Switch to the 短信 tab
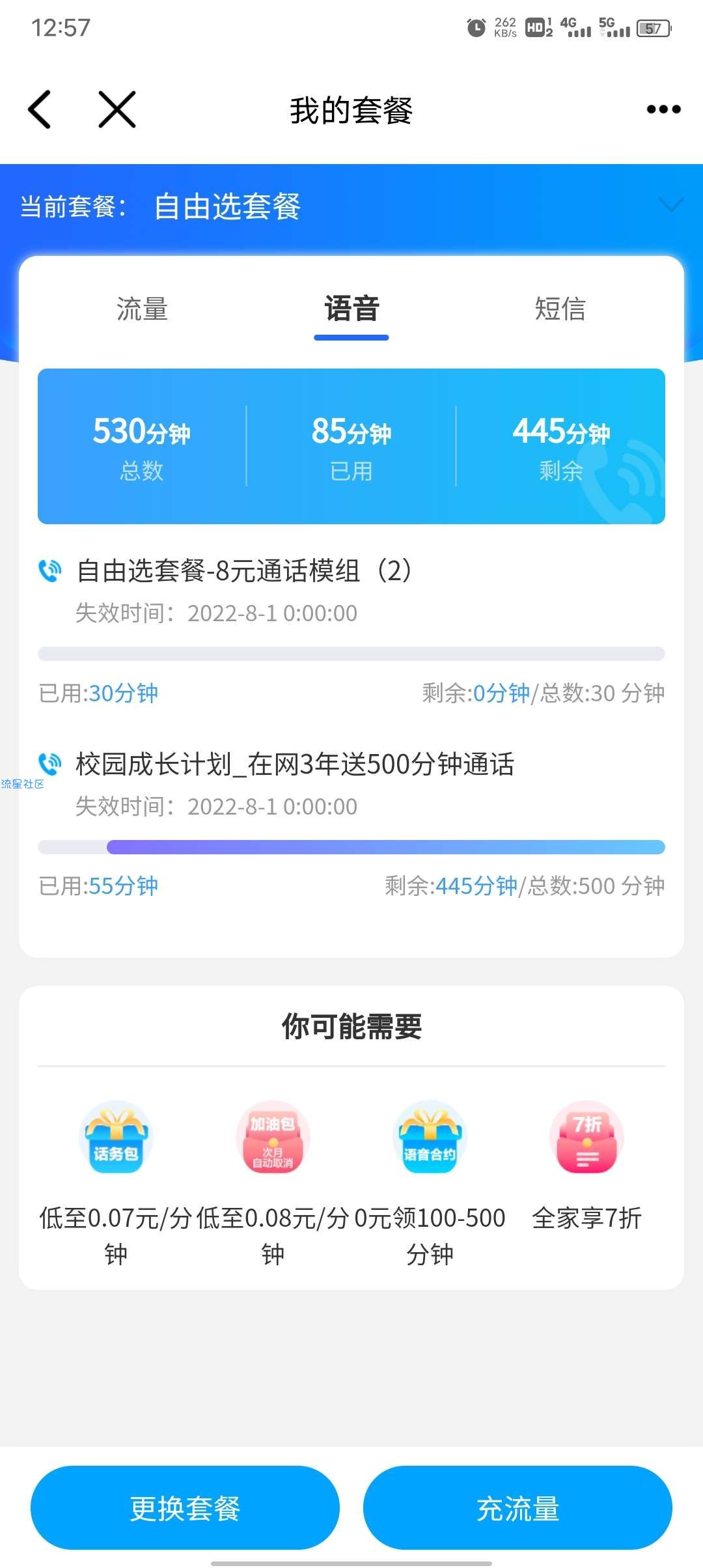Image resolution: width=703 pixels, height=1568 pixels. coord(560,309)
